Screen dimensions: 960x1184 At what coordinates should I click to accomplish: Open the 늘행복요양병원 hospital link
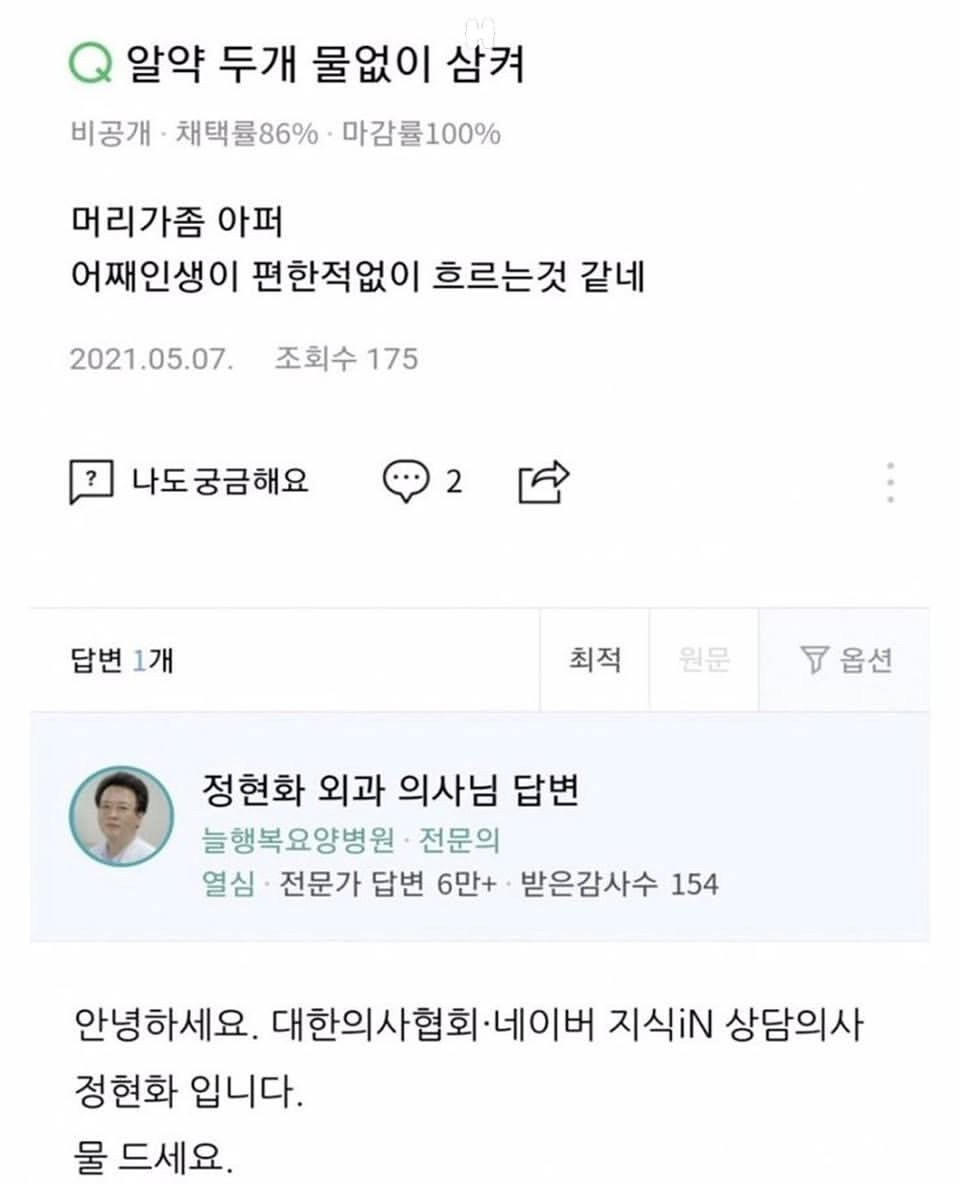click(x=297, y=841)
